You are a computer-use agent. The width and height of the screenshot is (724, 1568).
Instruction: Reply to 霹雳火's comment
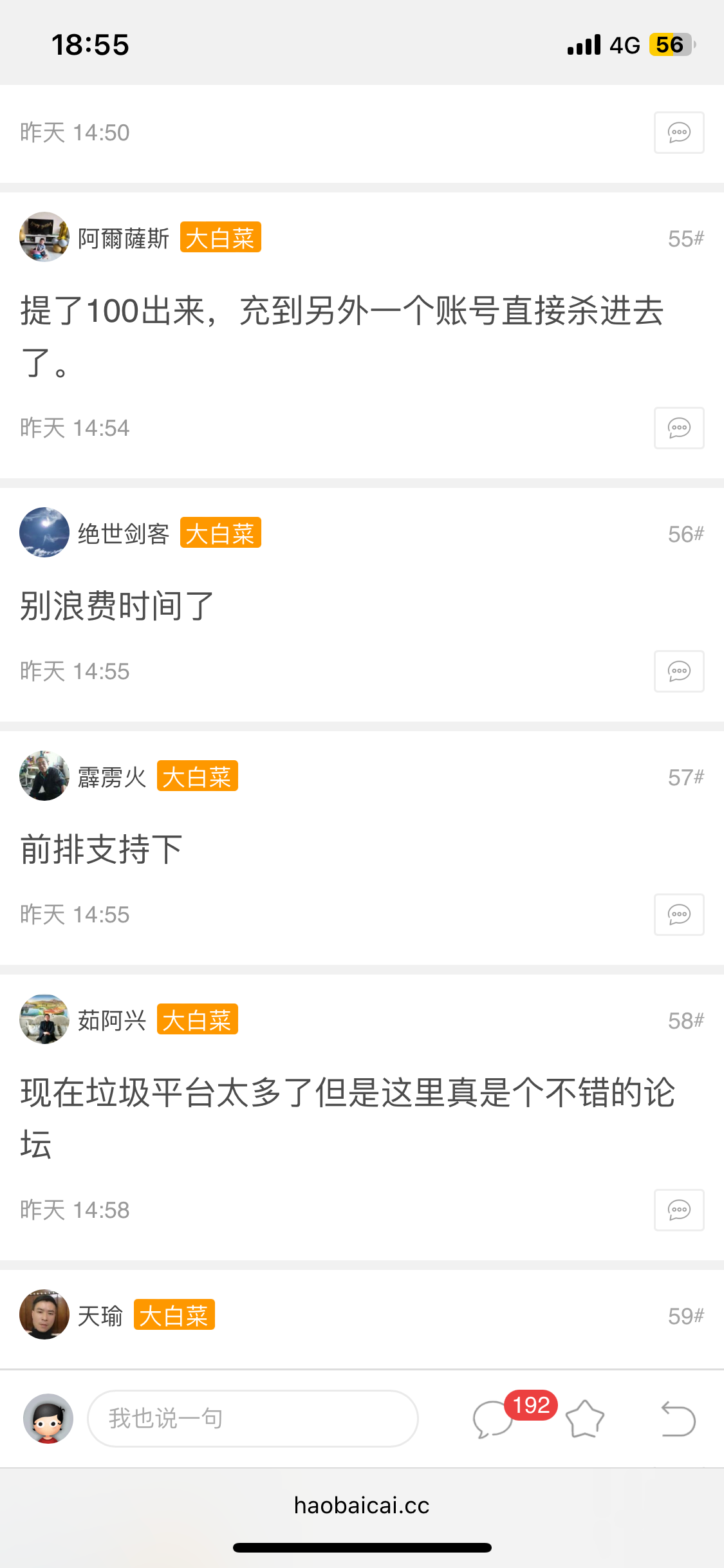click(679, 915)
